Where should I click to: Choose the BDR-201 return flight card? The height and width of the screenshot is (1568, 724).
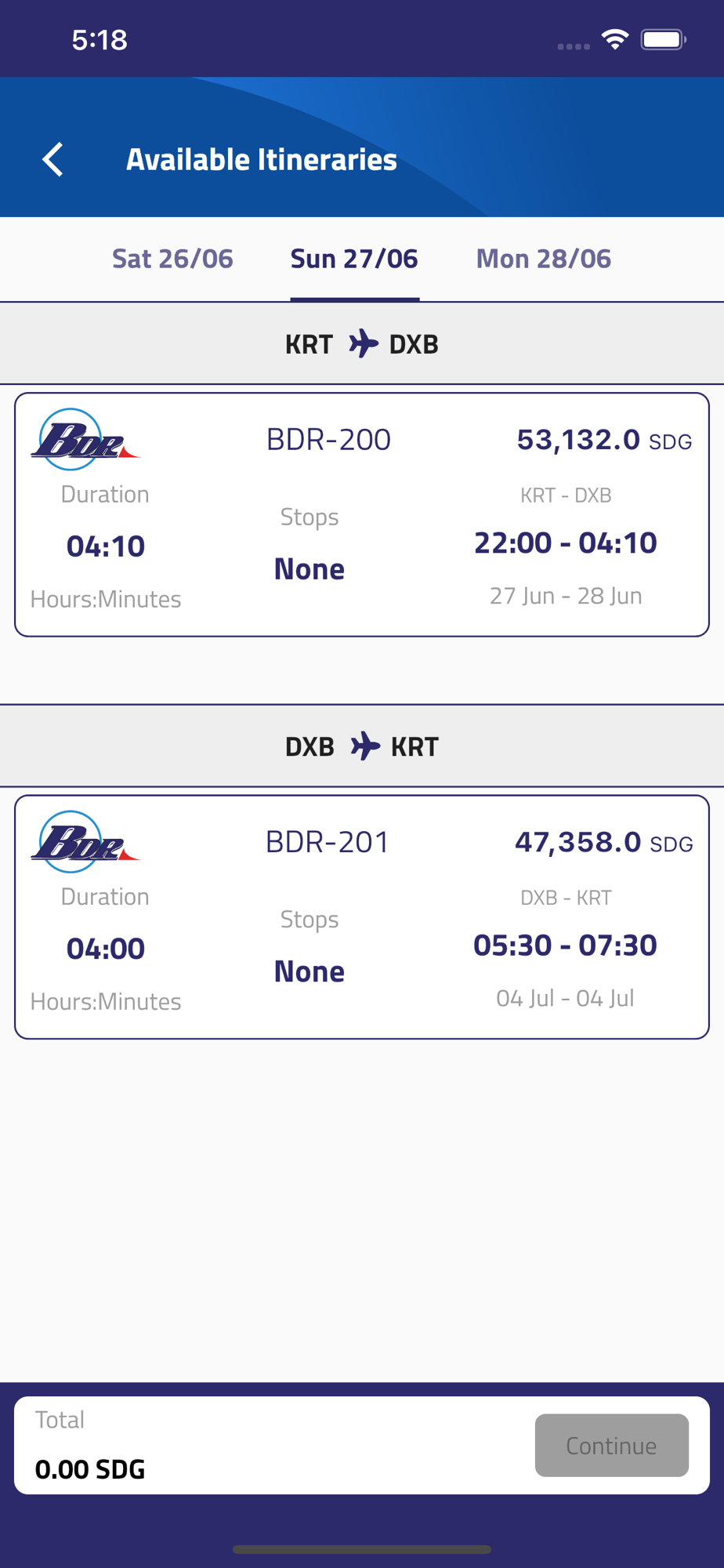coord(362,916)
